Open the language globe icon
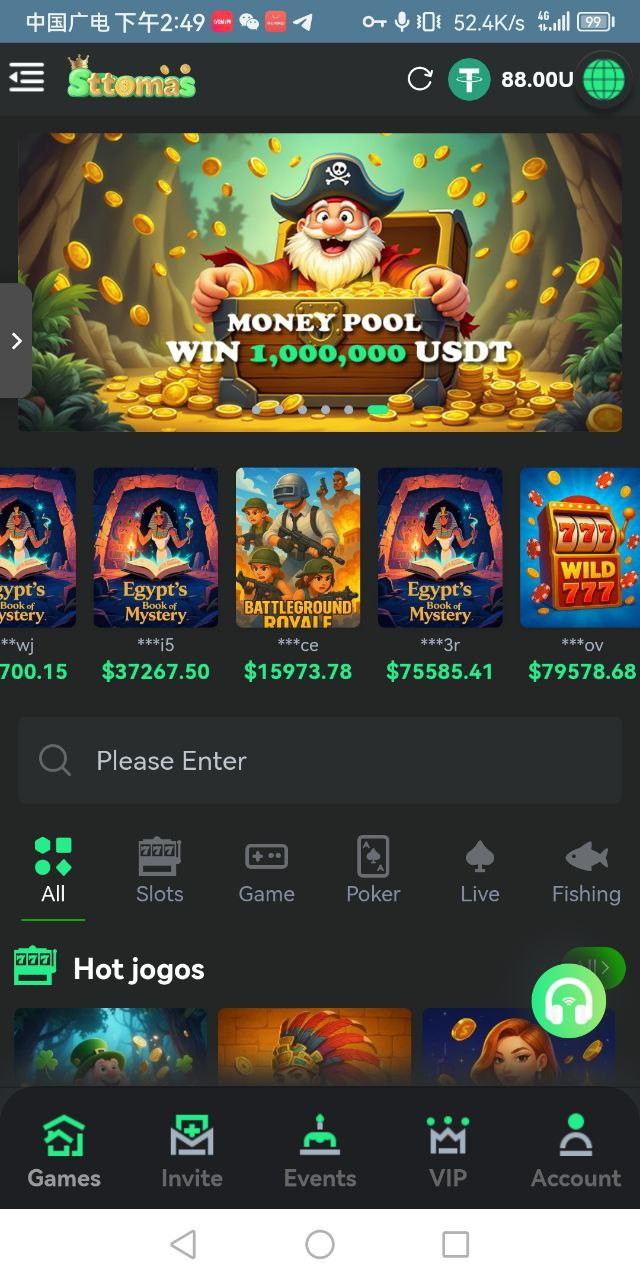This screenshot has width=640, height=1280. 603,80
